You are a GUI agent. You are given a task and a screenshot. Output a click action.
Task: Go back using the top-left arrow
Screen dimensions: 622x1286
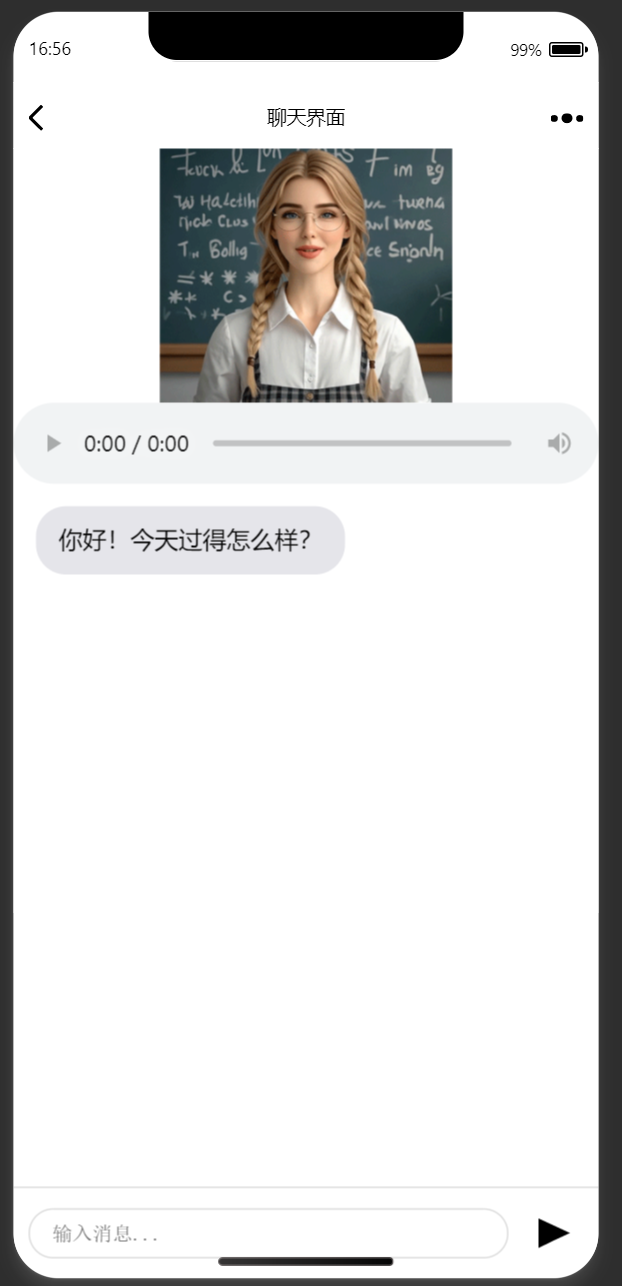(36, 118)
